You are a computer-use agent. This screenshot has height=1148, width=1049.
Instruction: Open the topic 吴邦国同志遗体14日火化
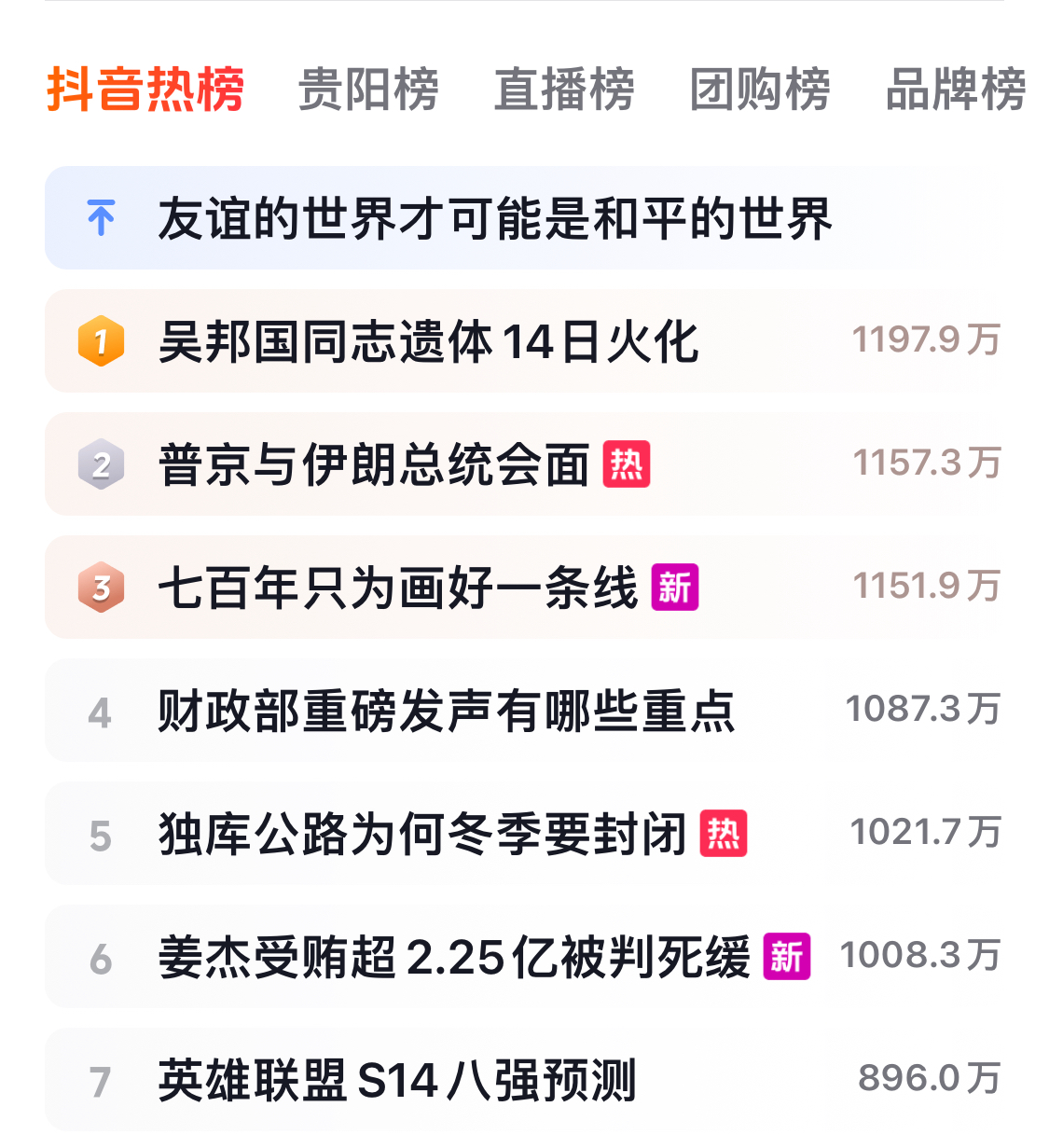click(524, 341)
